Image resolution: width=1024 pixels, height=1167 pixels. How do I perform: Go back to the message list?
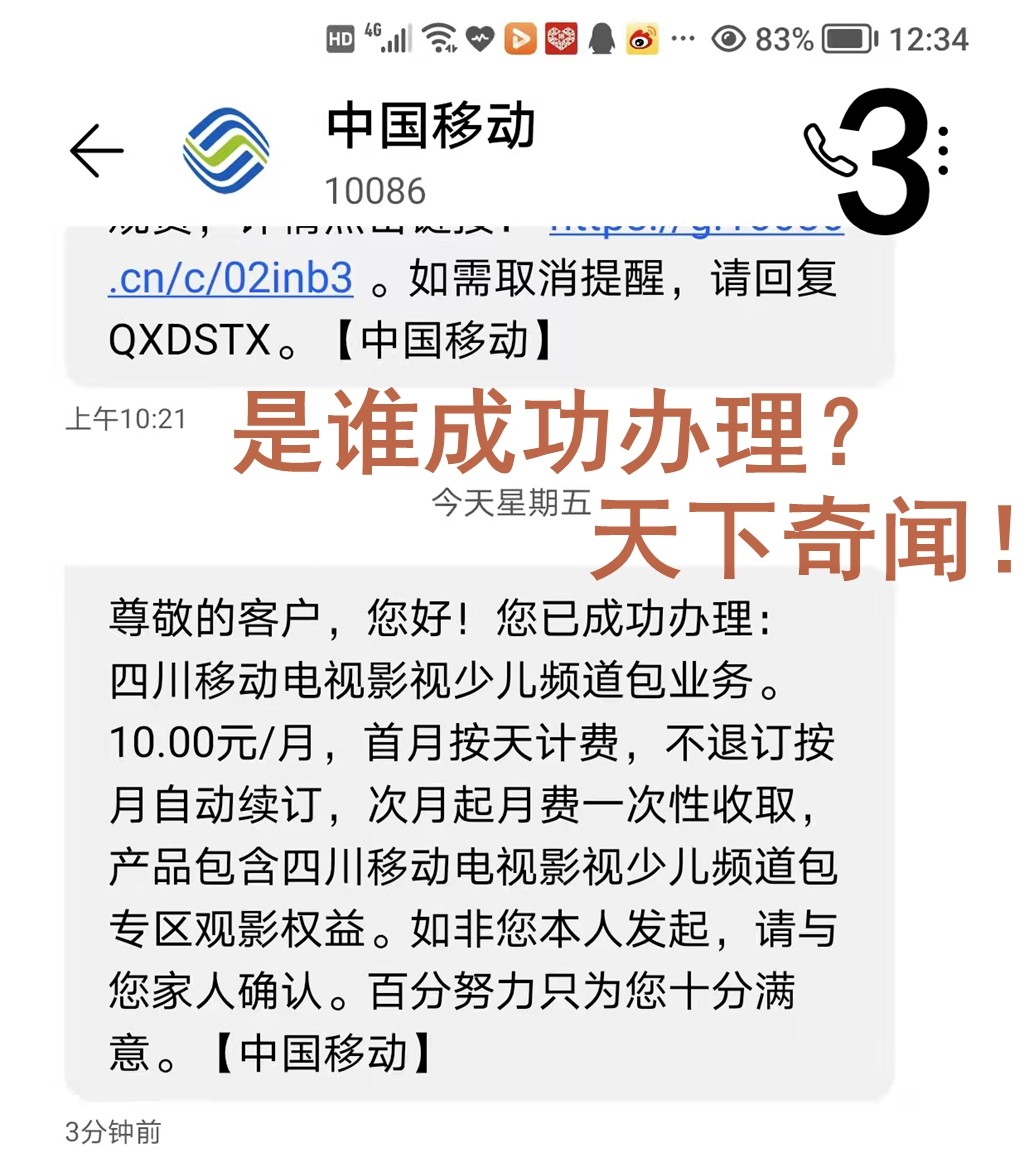(x=96, y=151)
